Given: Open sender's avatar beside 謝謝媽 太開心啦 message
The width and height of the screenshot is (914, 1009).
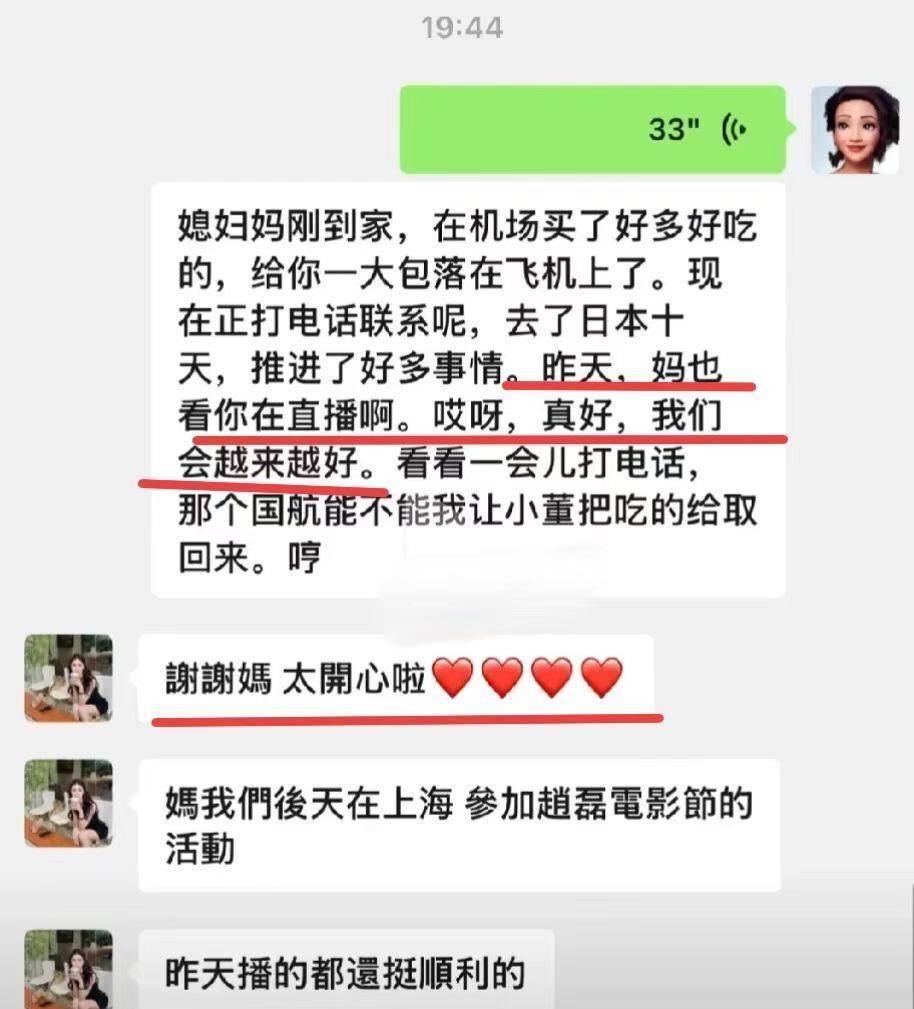Looking at the screenshot, I should 68,678.
